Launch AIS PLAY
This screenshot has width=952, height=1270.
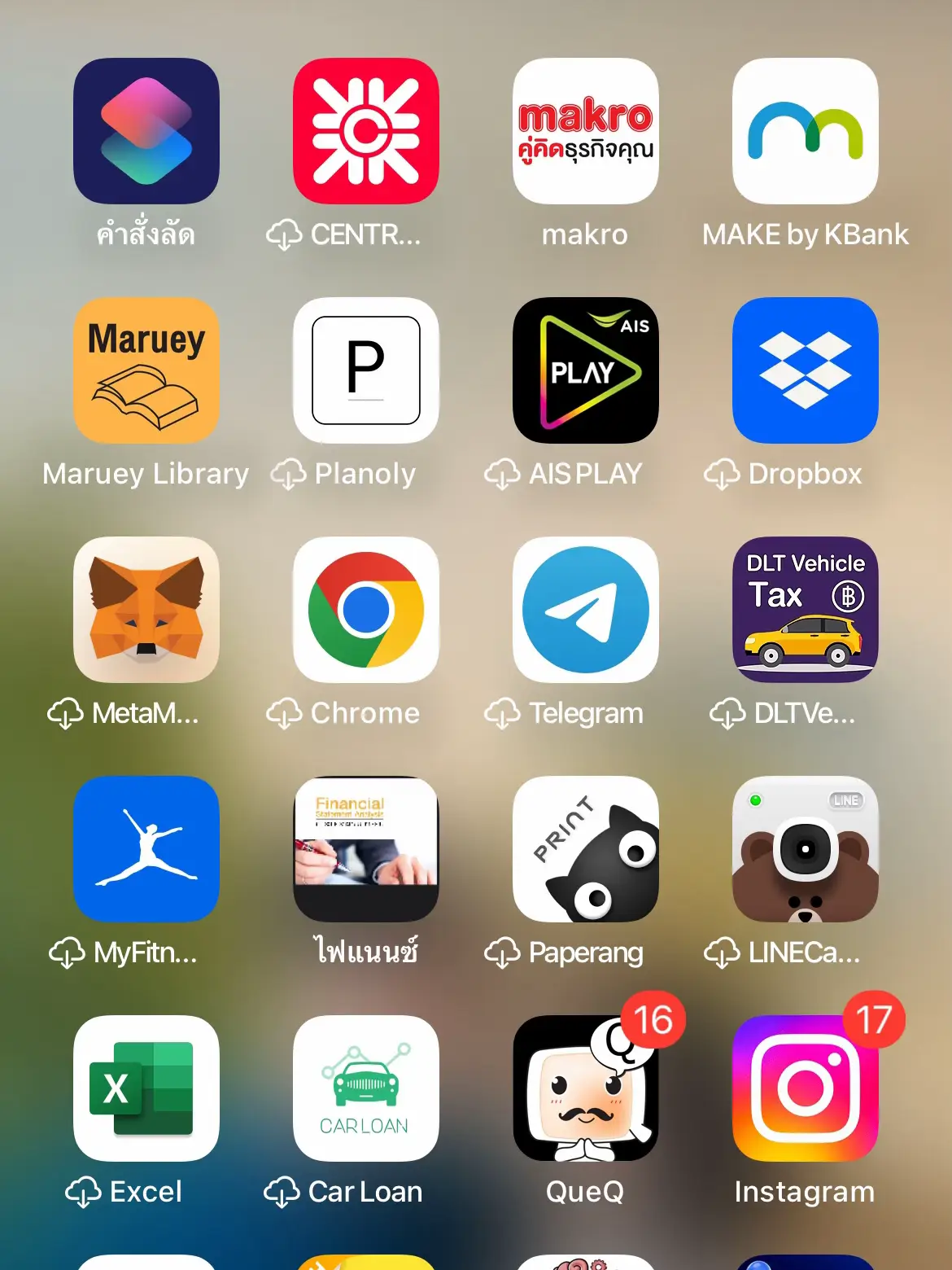coord(586,370)
